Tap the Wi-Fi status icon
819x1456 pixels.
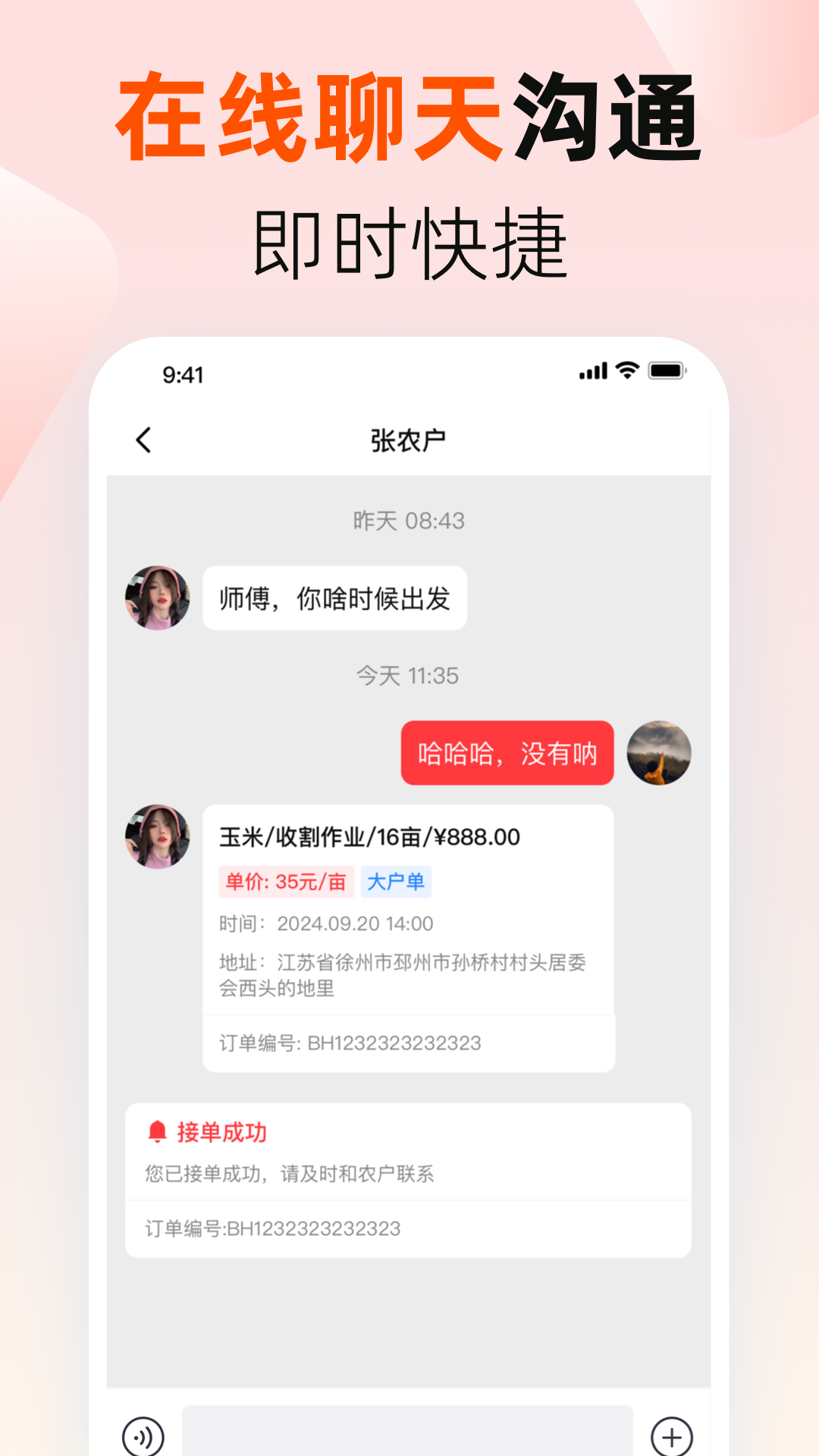(626, 369)
